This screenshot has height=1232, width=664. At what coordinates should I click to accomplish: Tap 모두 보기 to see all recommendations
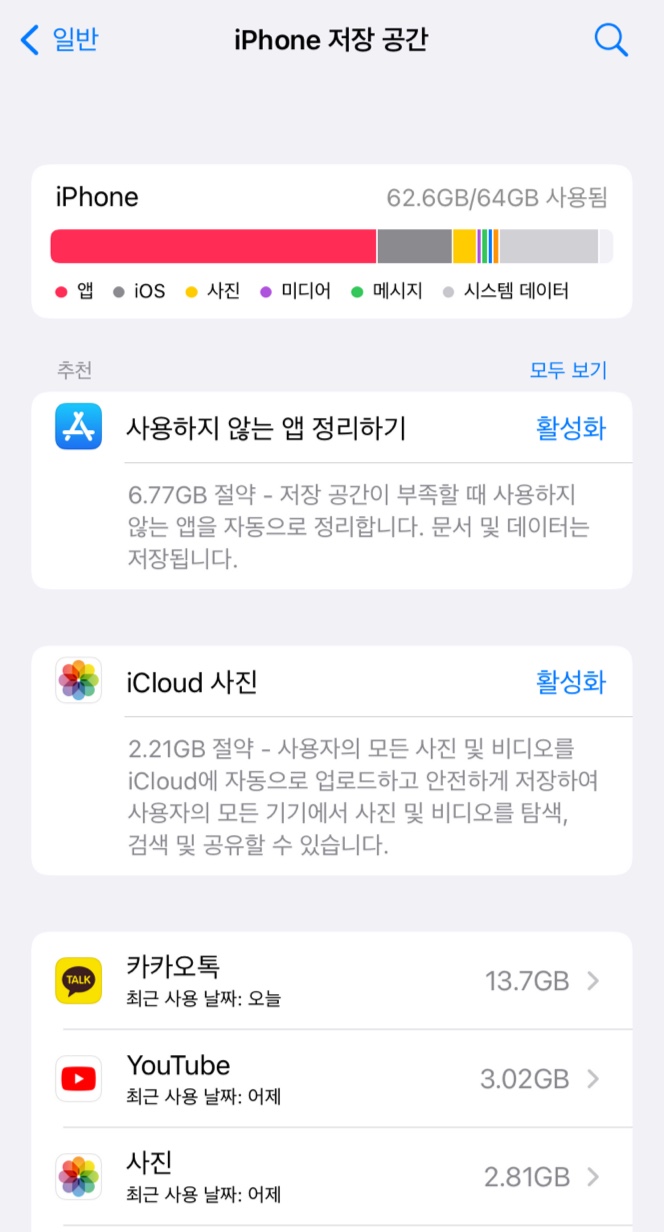(568, 370)
